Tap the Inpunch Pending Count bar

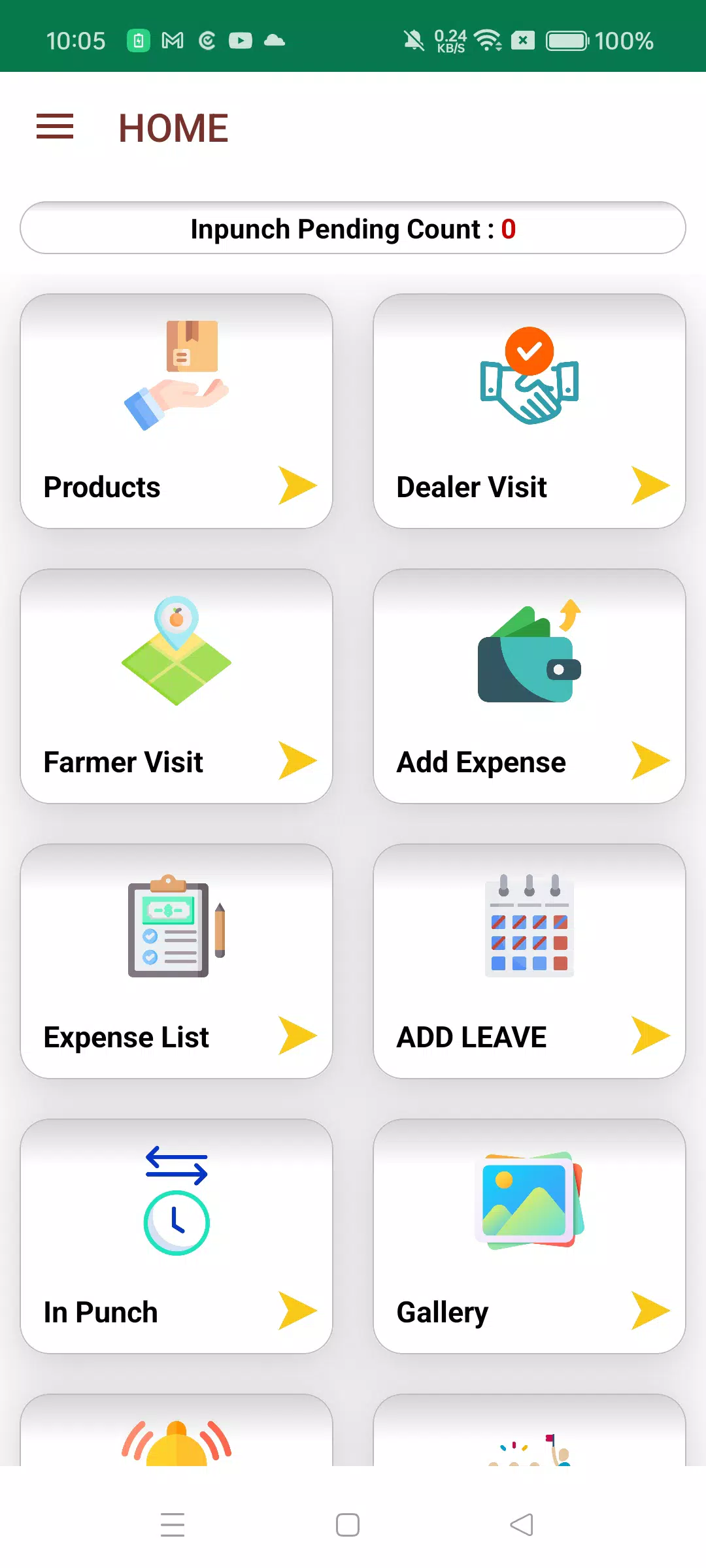coord(353,228)
